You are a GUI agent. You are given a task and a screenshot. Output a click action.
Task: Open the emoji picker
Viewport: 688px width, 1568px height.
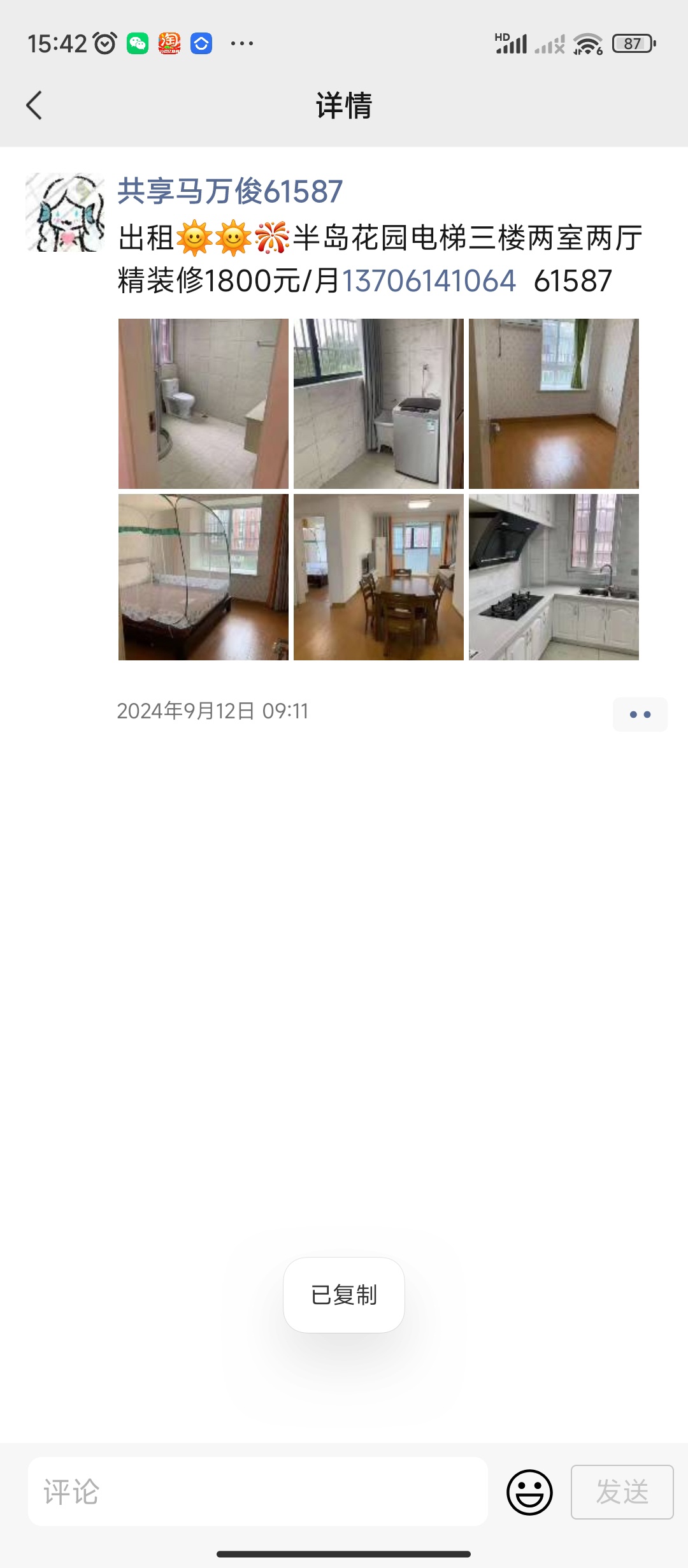[x=529, y=1492]
